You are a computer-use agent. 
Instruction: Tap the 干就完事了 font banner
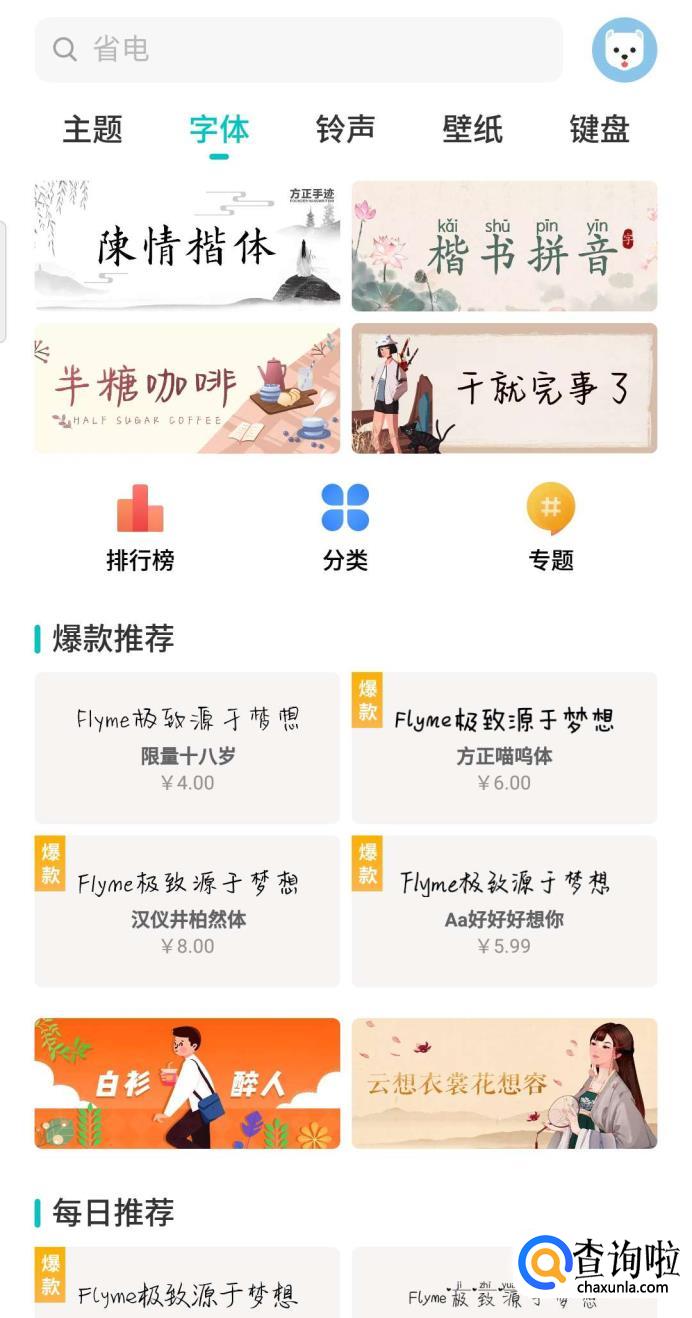(504, 388)
